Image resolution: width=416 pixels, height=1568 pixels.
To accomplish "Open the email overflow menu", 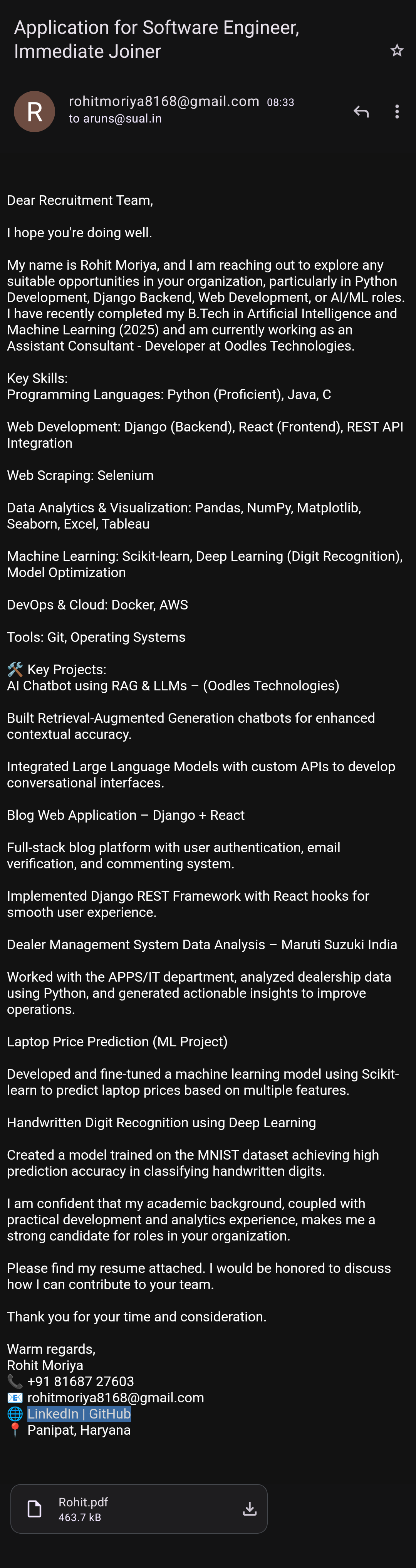I will [x=396, y=111].
